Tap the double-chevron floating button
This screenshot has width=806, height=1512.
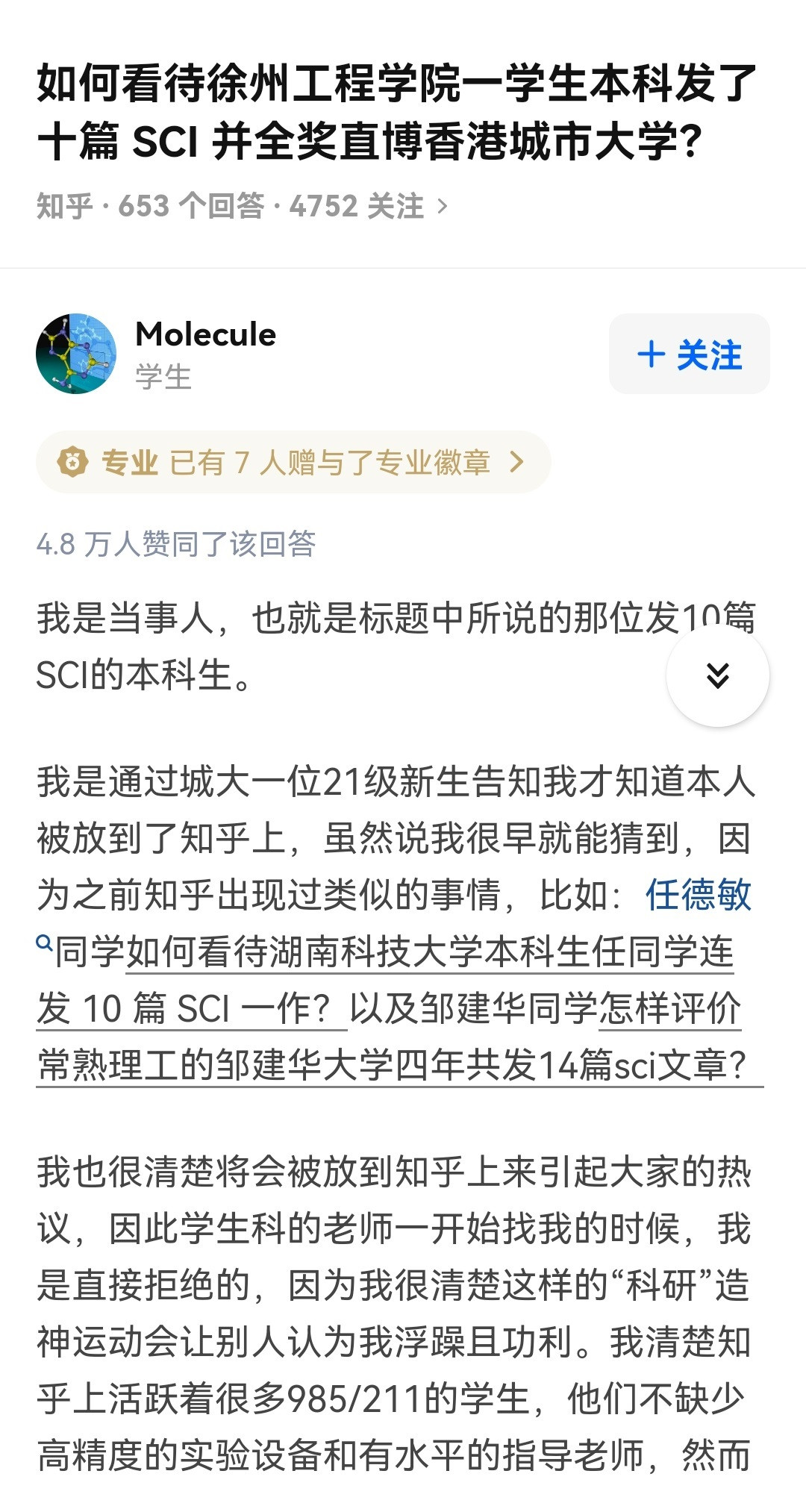(x=717, y=675)
